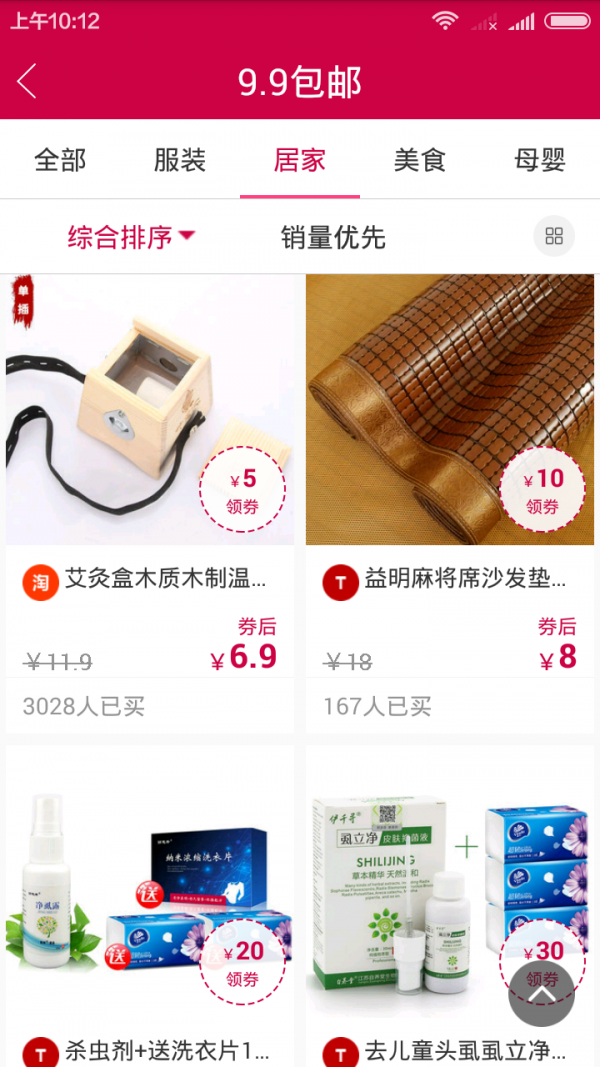The height and width of the screenshot is (1067, 600).
Task: Go back from the 9.9包邮 page
Action: pos(27,82)
